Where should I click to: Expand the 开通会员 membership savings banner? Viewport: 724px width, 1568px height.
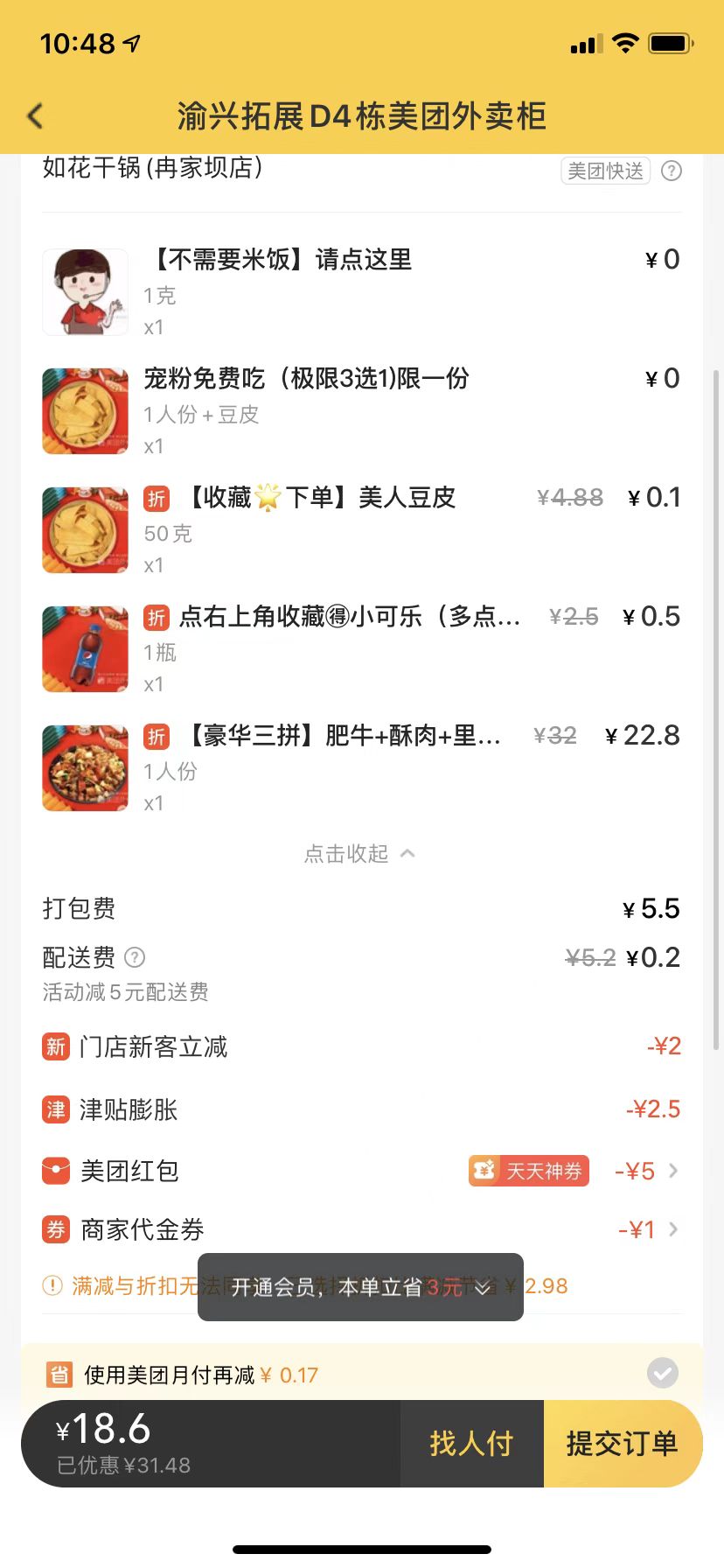pyautogui.click(x=360, y=1287)
